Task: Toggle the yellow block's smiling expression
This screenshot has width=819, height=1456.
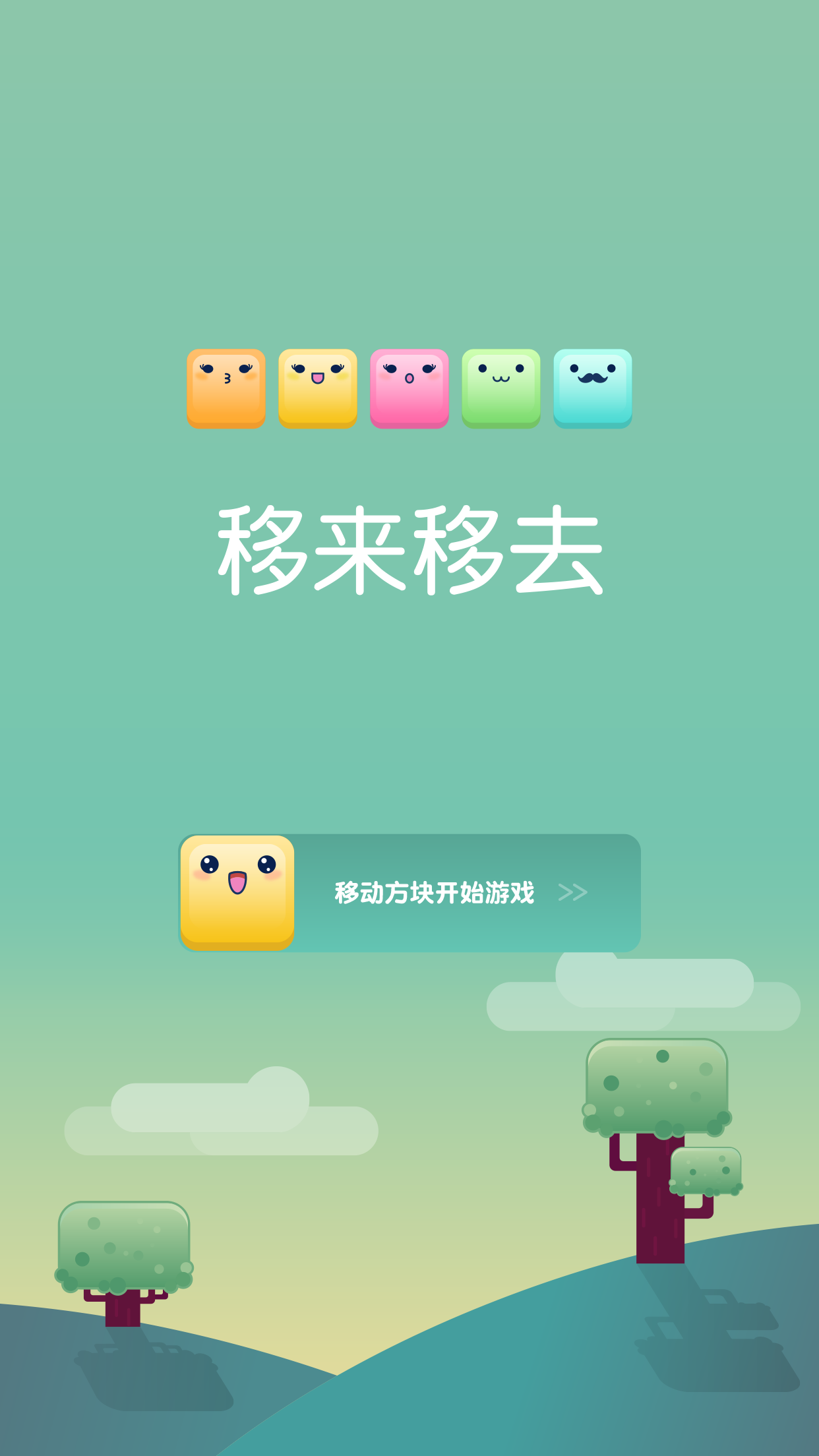Action: [318, 388]
